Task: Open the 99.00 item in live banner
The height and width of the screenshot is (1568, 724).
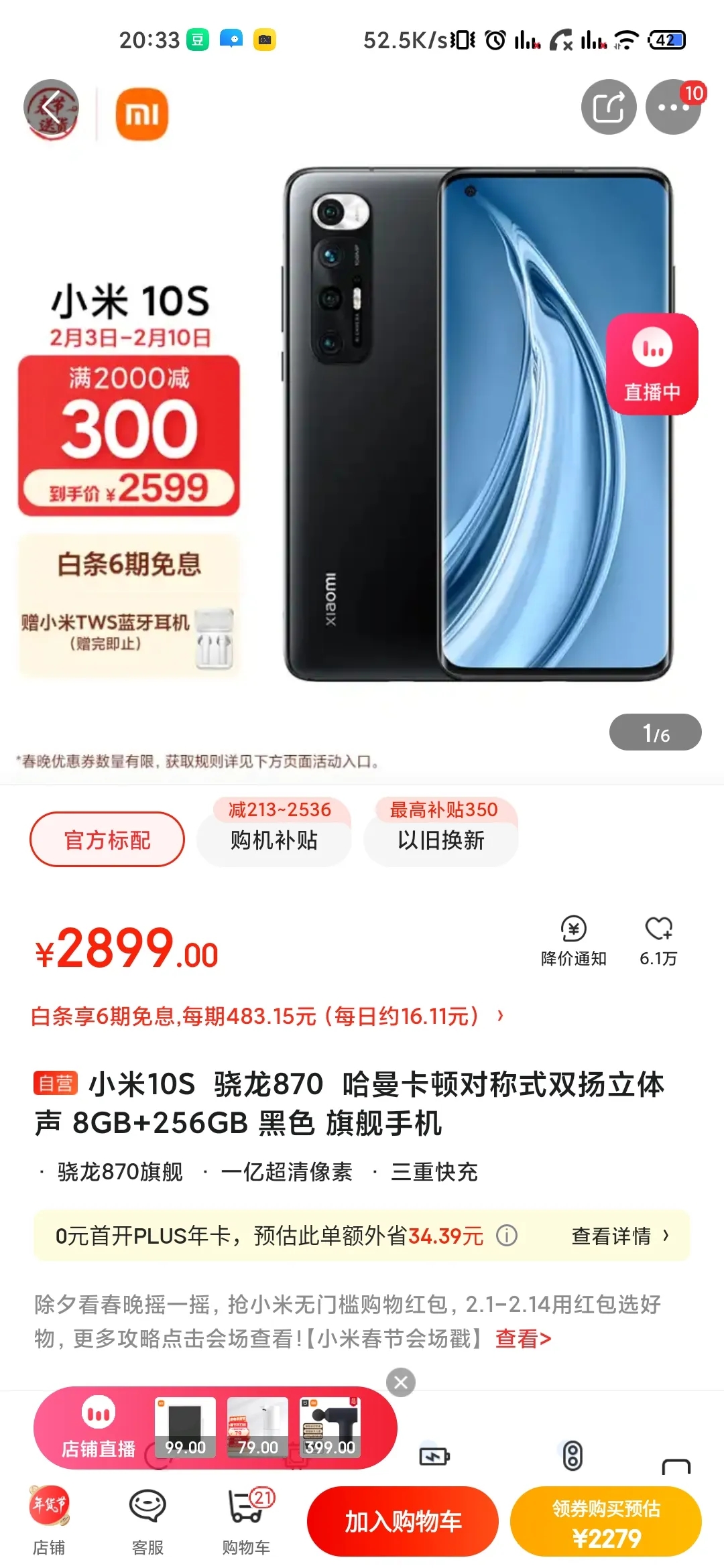Action: (185, 1428)
